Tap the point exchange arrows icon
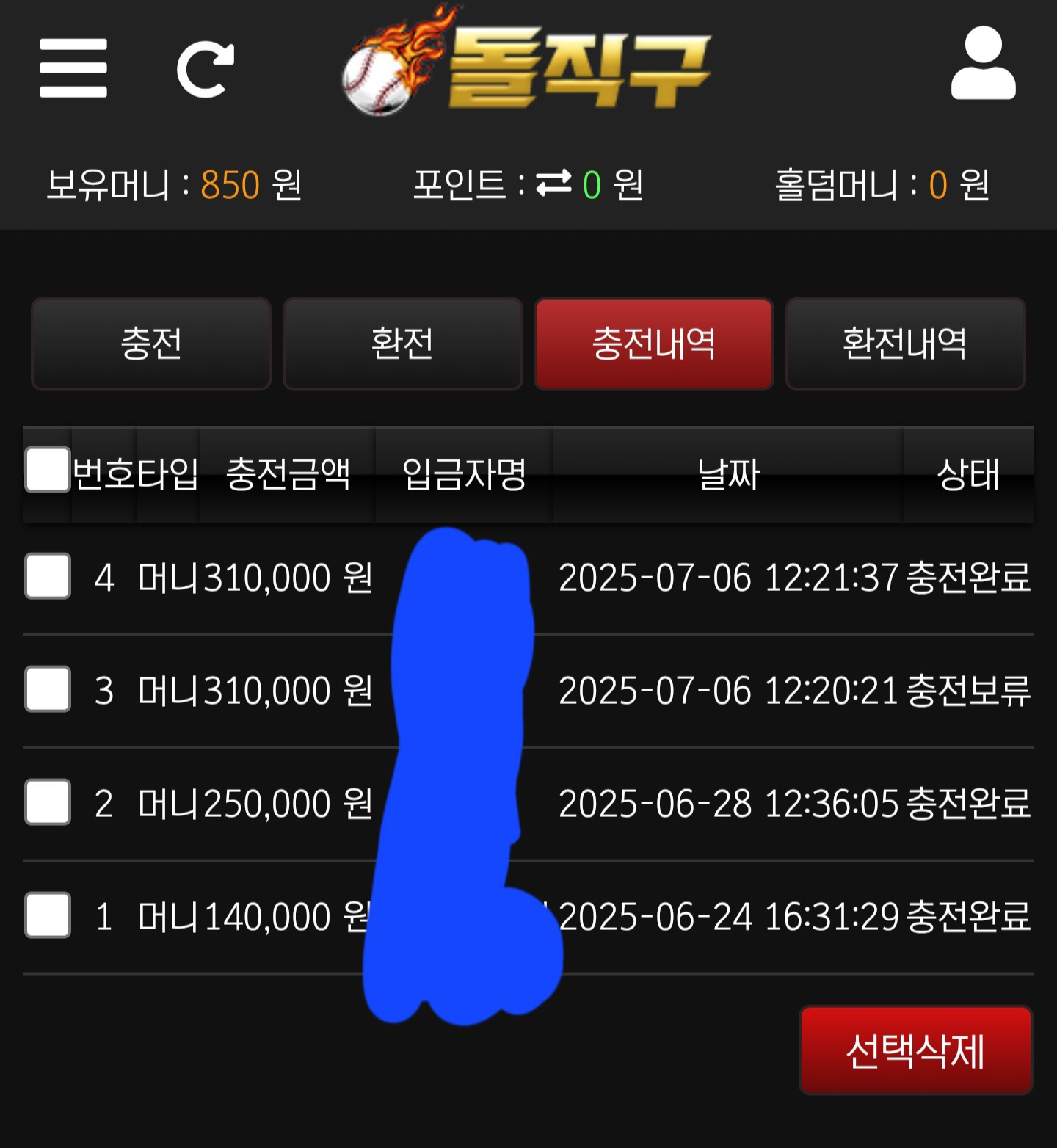Screen dimensions: 1057x1148 553,184
